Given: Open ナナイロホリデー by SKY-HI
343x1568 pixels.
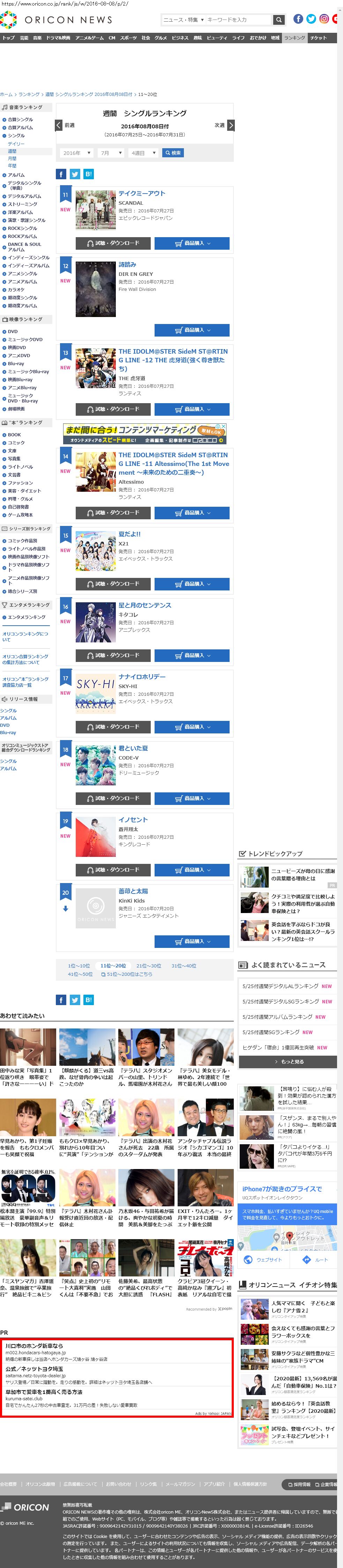Looking at the screenshot, I should 141,676.
